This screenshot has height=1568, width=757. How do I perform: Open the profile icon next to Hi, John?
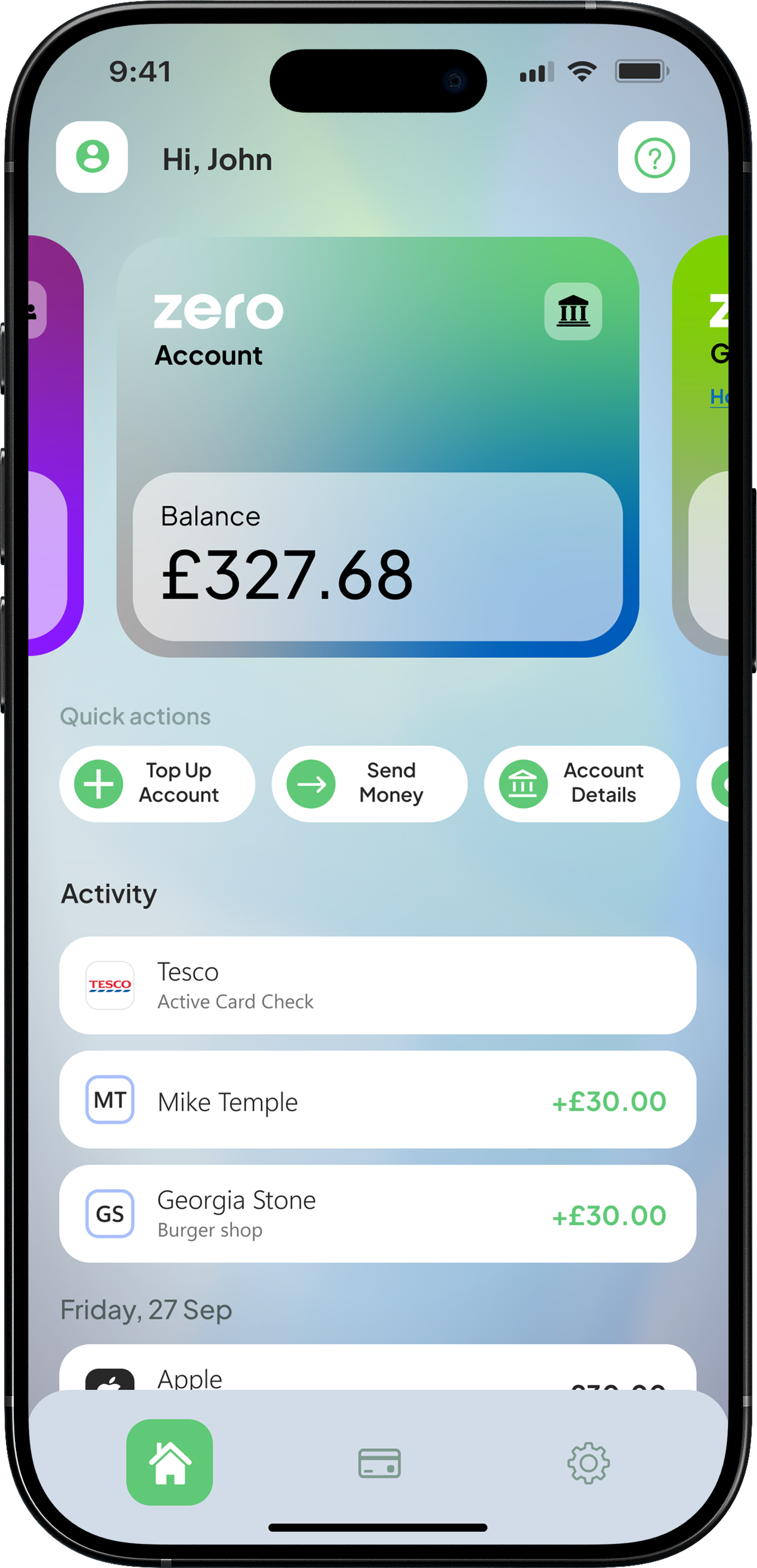92,157
